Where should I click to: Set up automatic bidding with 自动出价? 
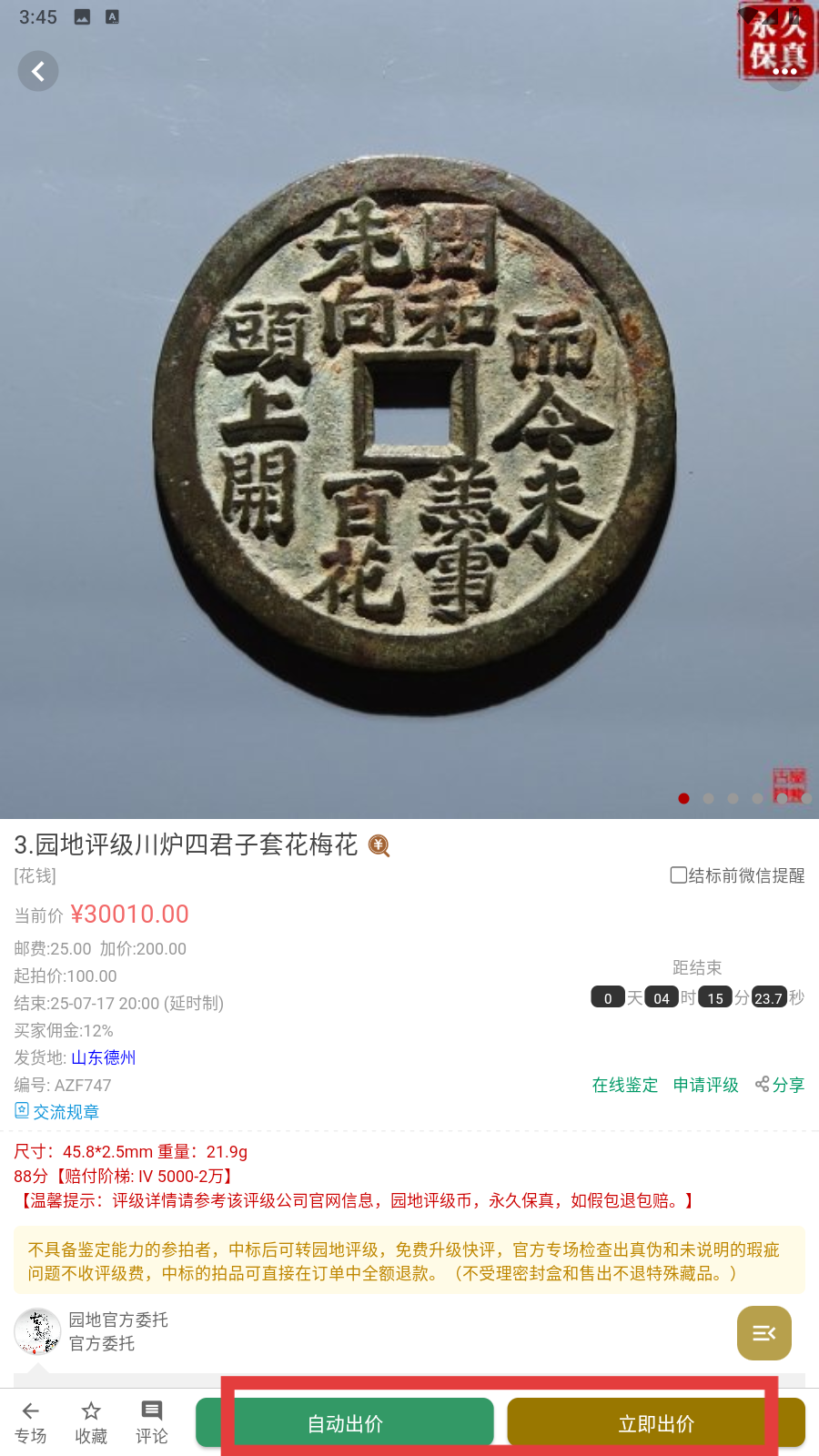pyautogui.click(x=345, y=1423)
